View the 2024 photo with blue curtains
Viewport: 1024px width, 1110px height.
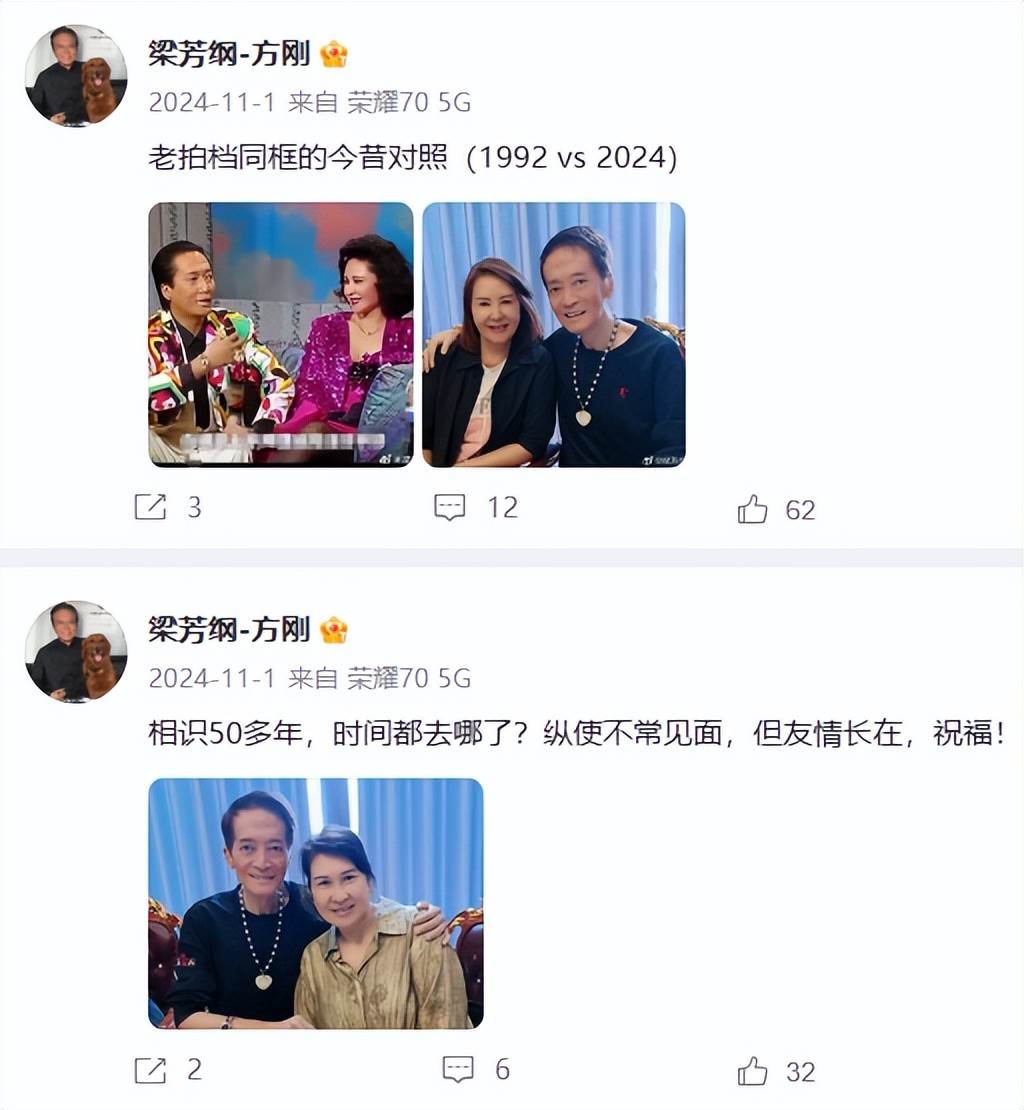[x=553, y=334]
